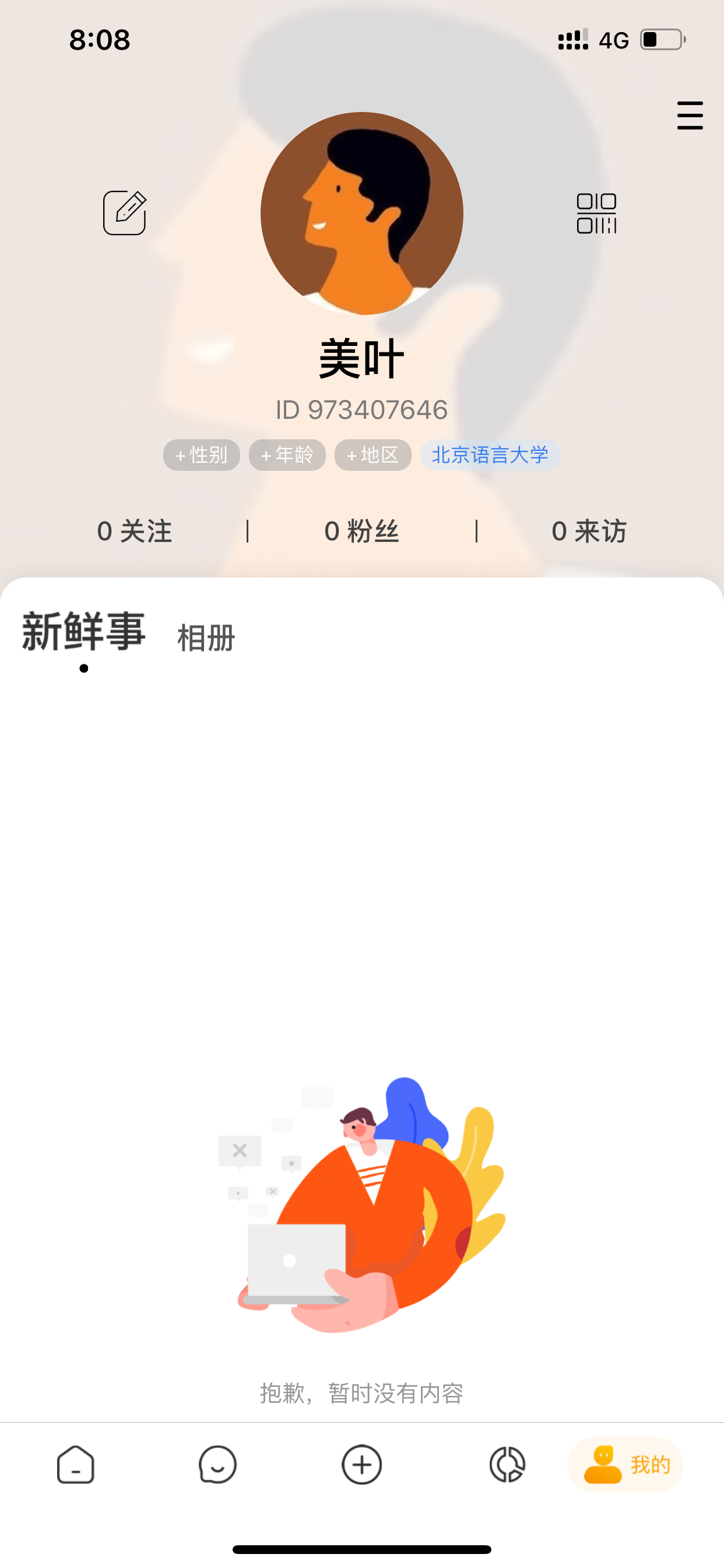Switch to the 相册 tab
Image resolution: width=724 pixels, height=1568 pixels.
tap(206, 639)
